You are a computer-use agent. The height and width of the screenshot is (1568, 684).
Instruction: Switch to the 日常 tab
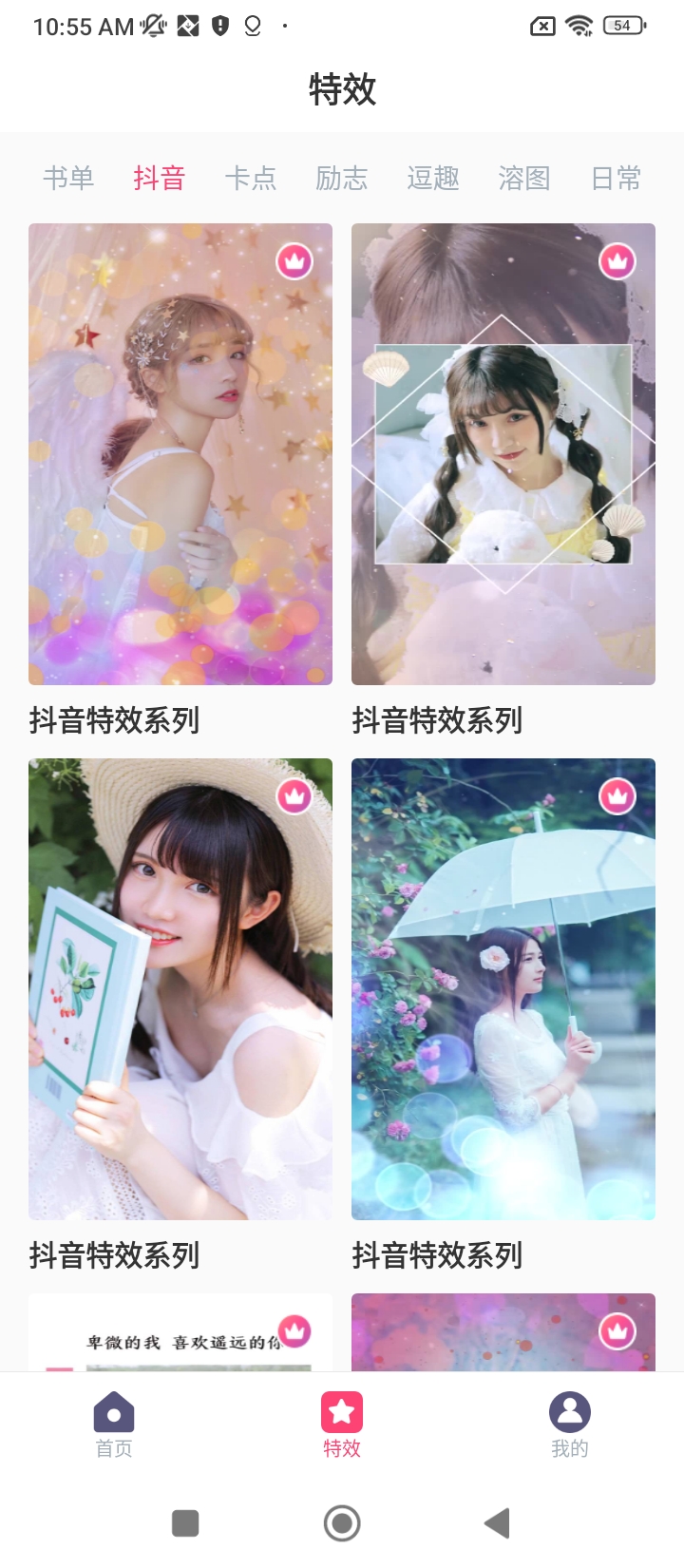click(616, 178)
